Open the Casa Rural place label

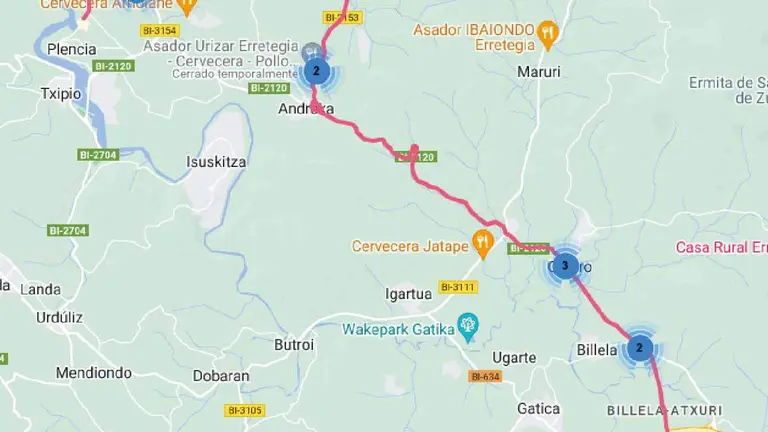pyautogui.click(x=720, y=247)
